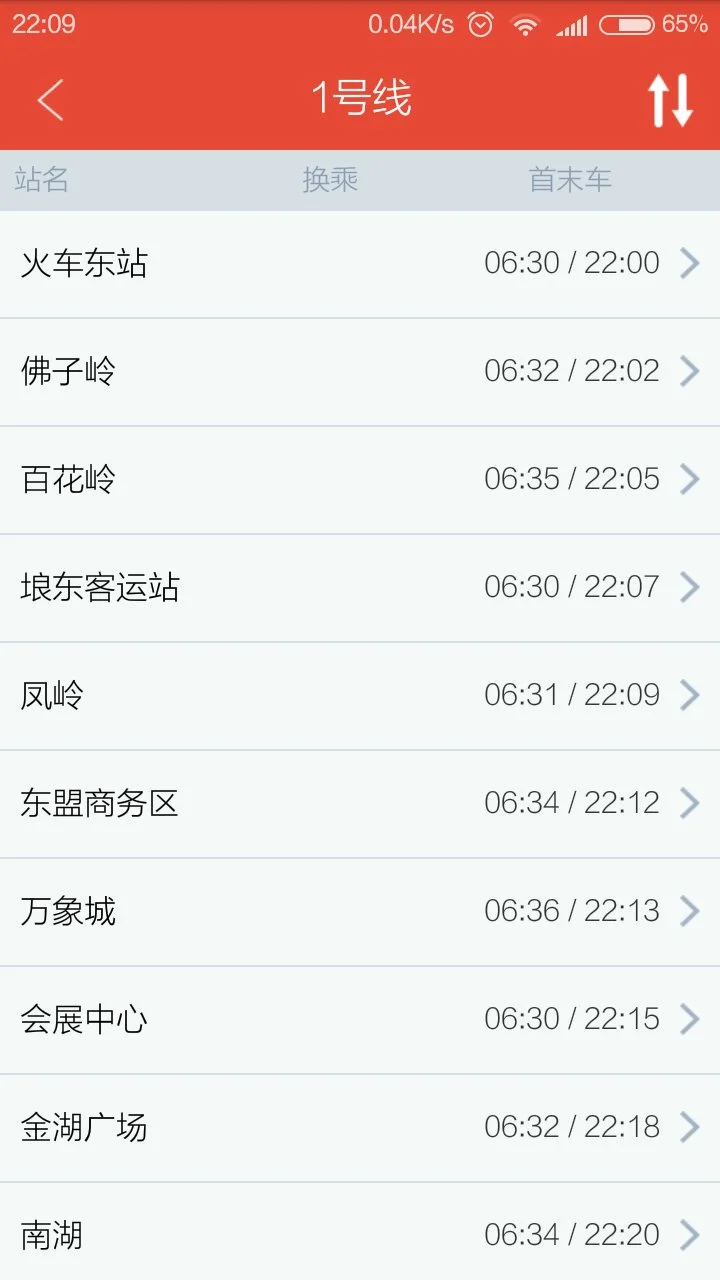Select the 换乘 column header
Viewport: 720px width, 1280px height.
point(330,180)
